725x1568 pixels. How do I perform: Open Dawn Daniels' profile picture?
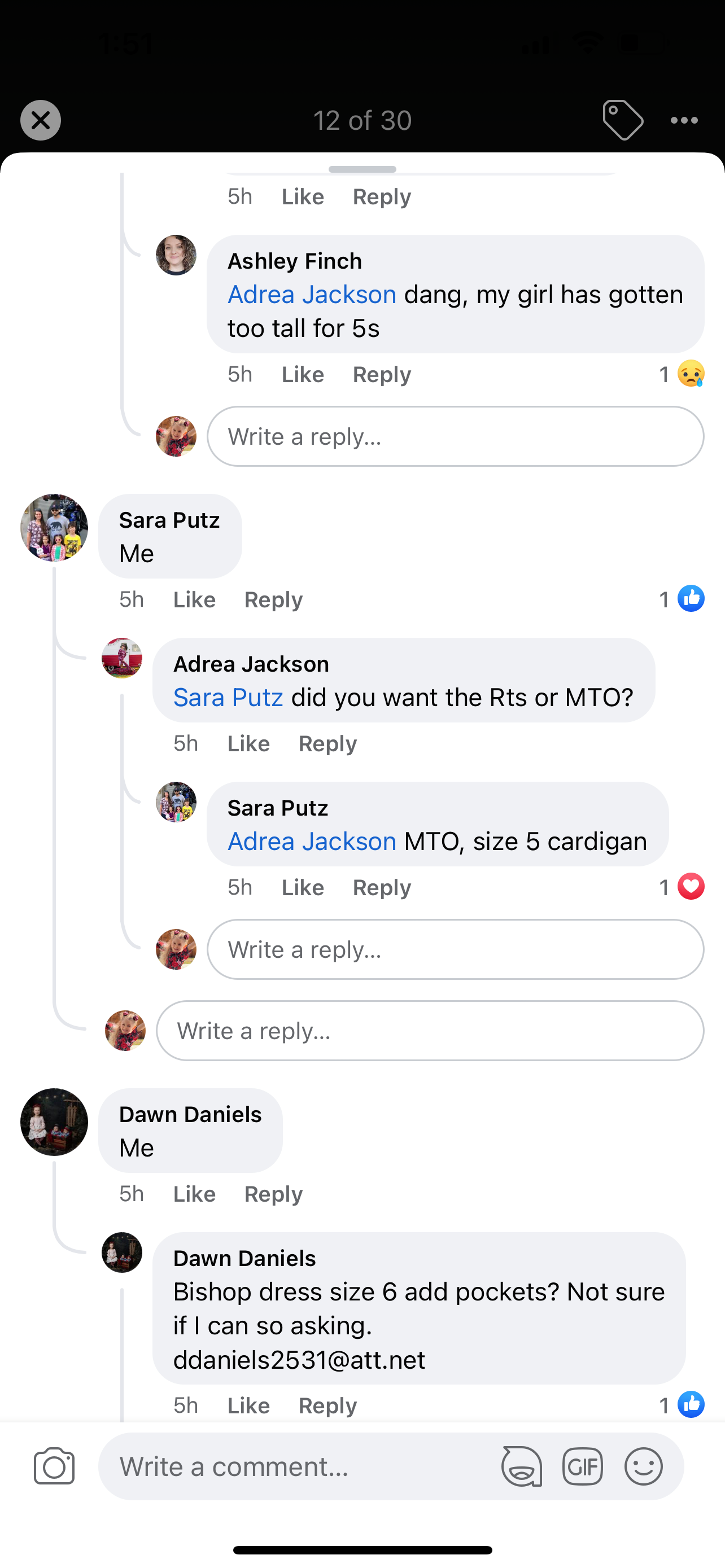click(54, 1122)
